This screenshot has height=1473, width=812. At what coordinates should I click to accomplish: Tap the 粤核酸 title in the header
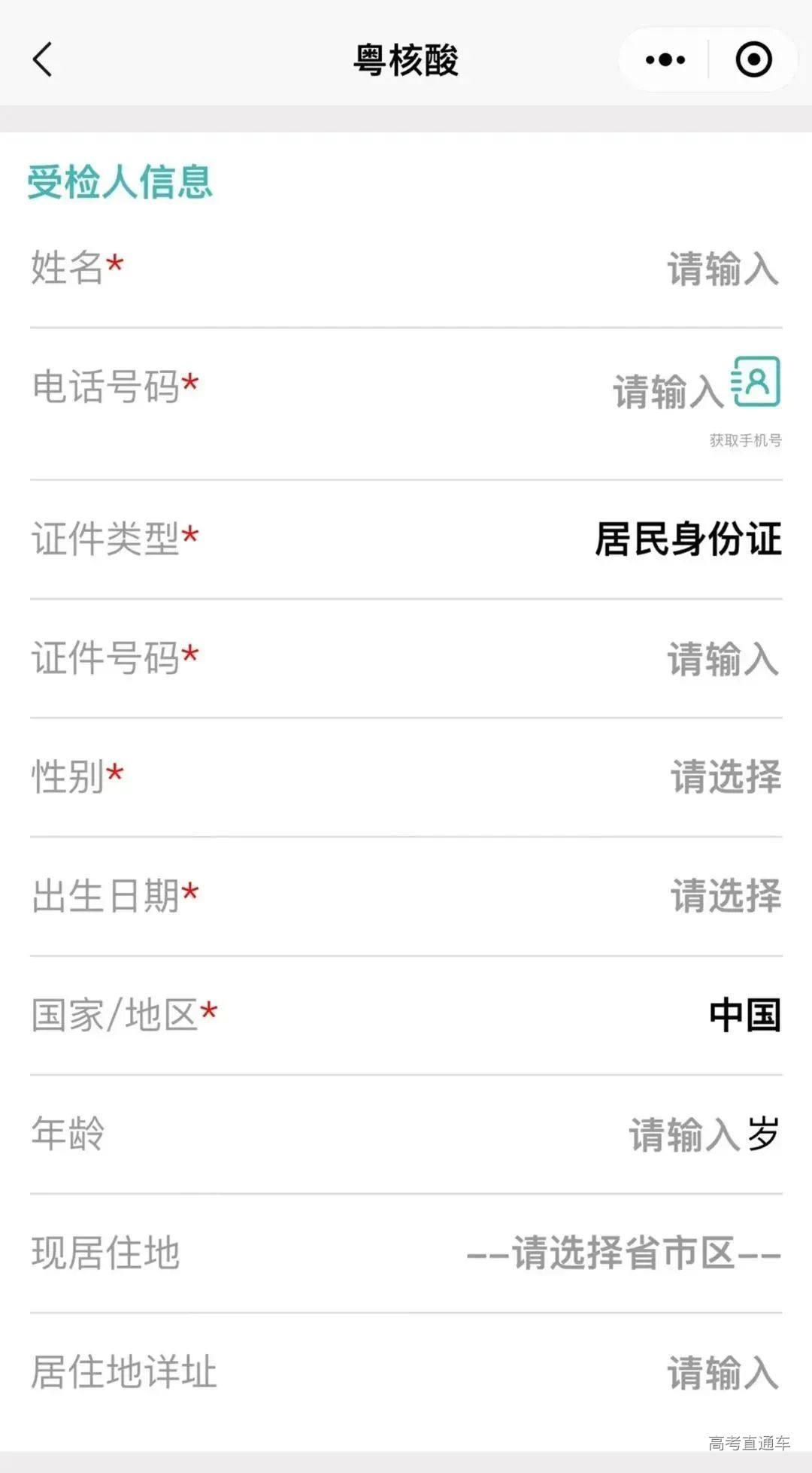(406, 59)
